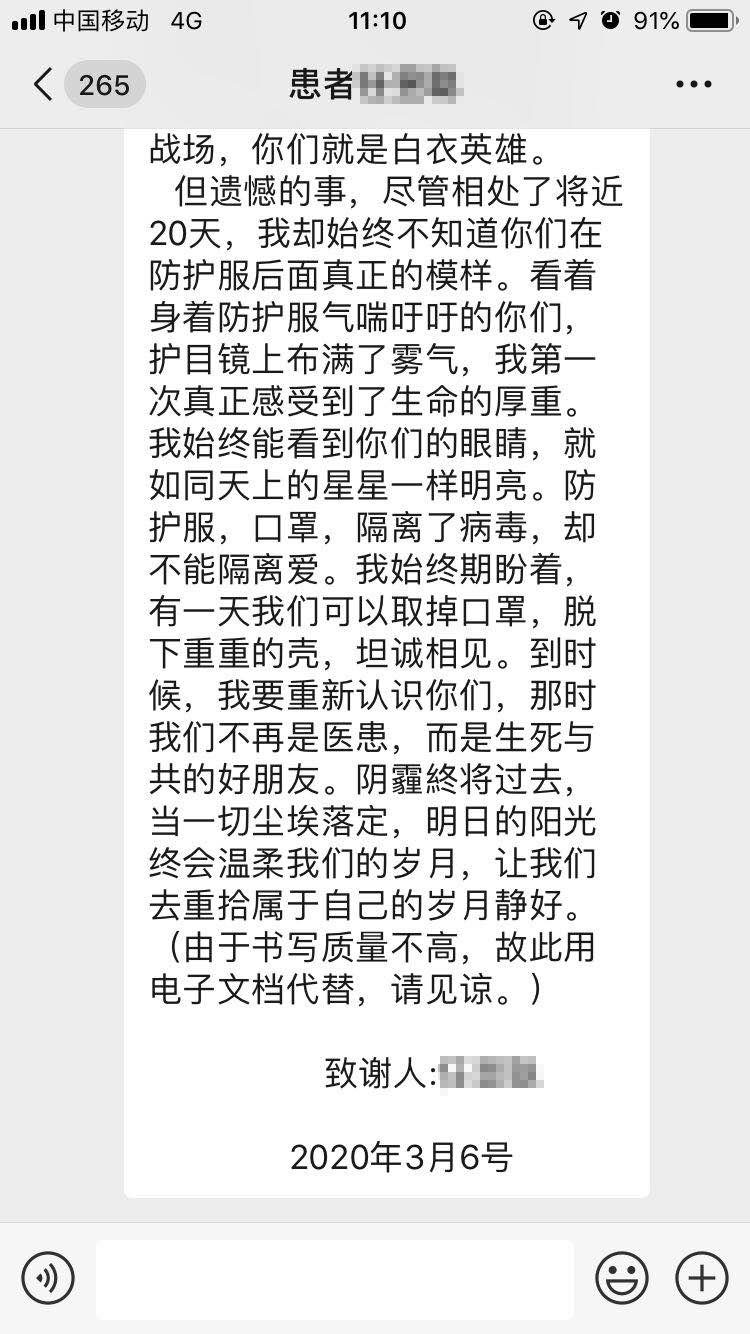Tap the message text field
This screenshot has height=1334, width=750.
tap(335, 1277)
